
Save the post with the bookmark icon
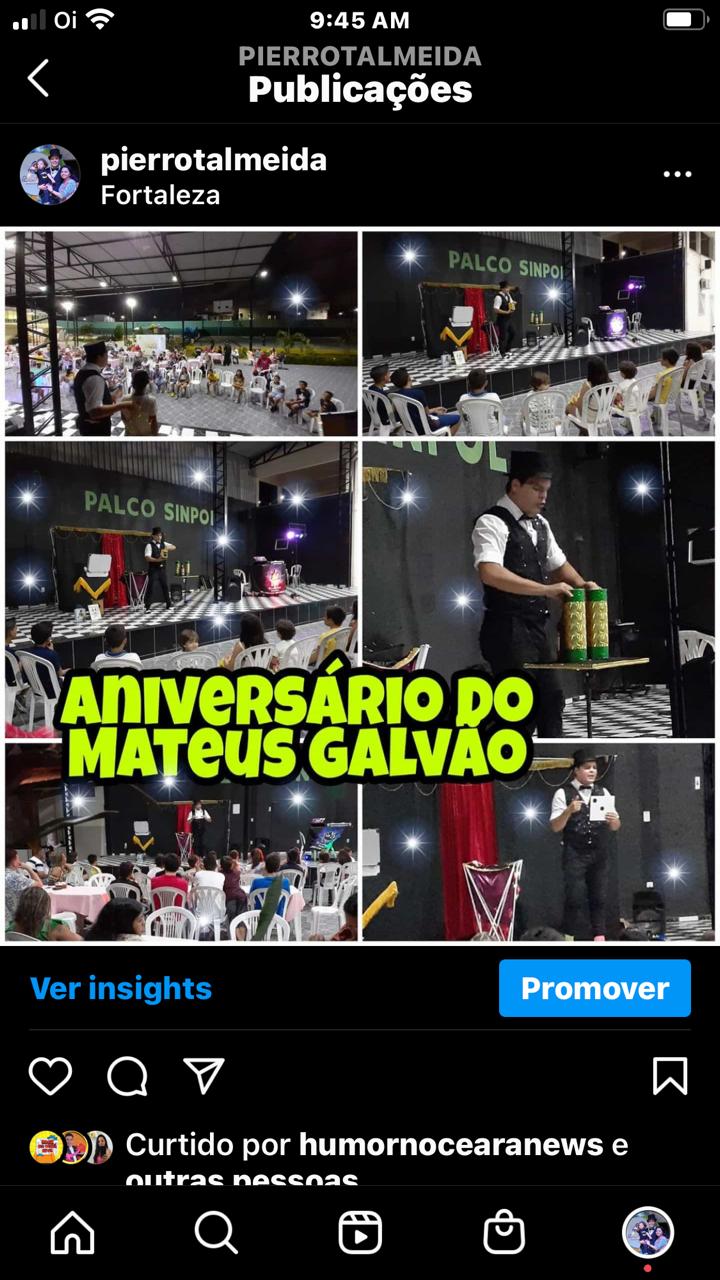669,1076
